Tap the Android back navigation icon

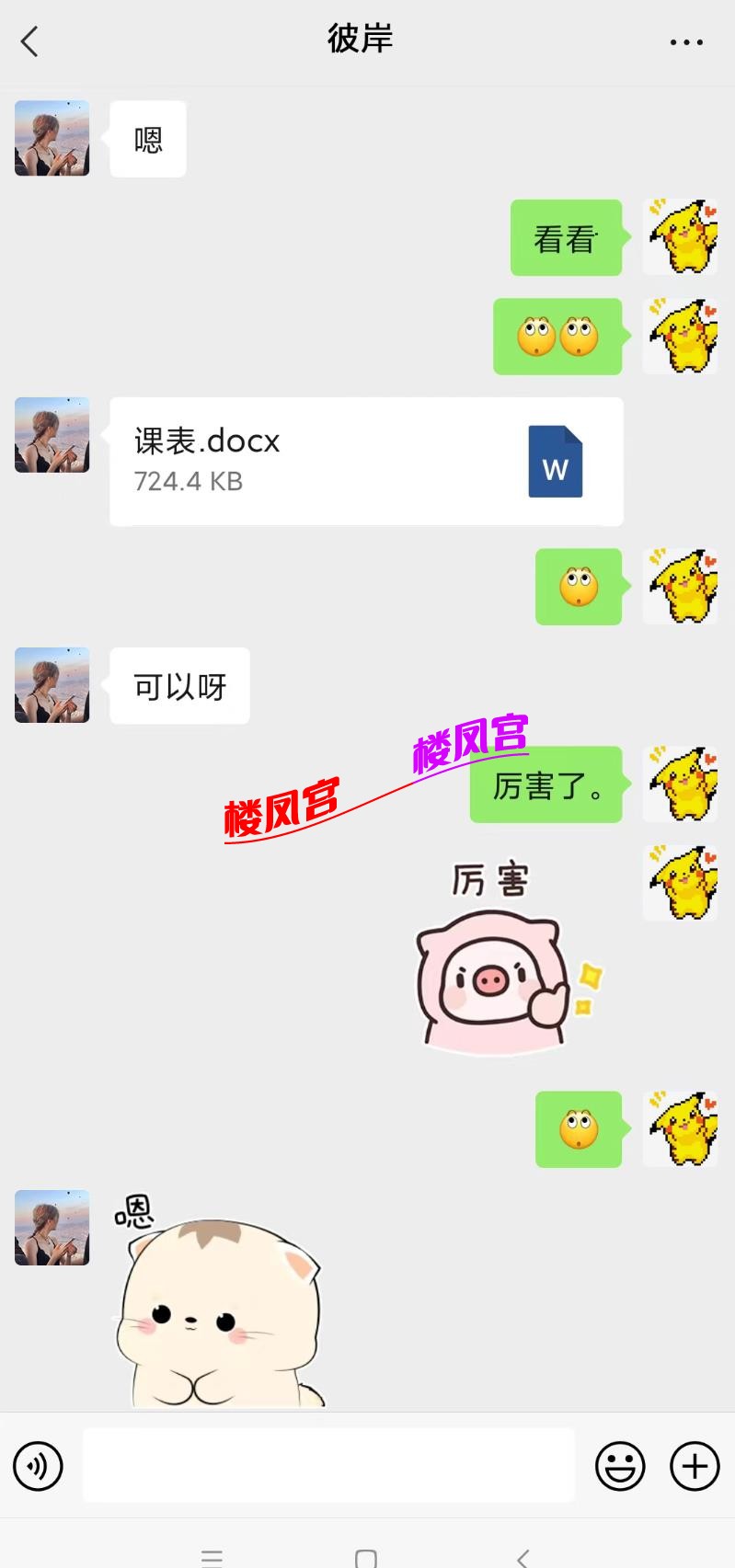pyautogui.click(x=522, y=1553)
